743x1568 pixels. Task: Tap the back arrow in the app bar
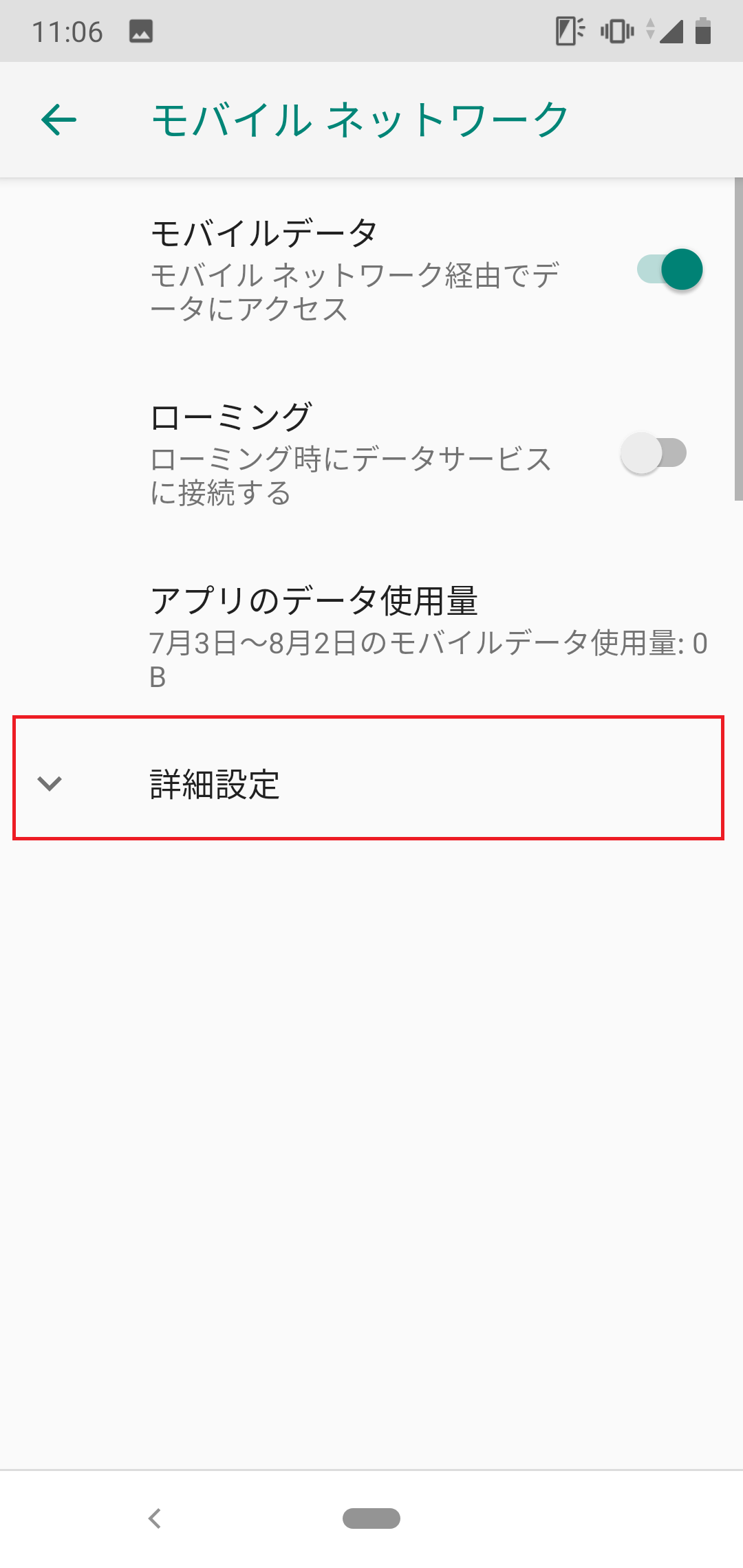coord(58,119)
